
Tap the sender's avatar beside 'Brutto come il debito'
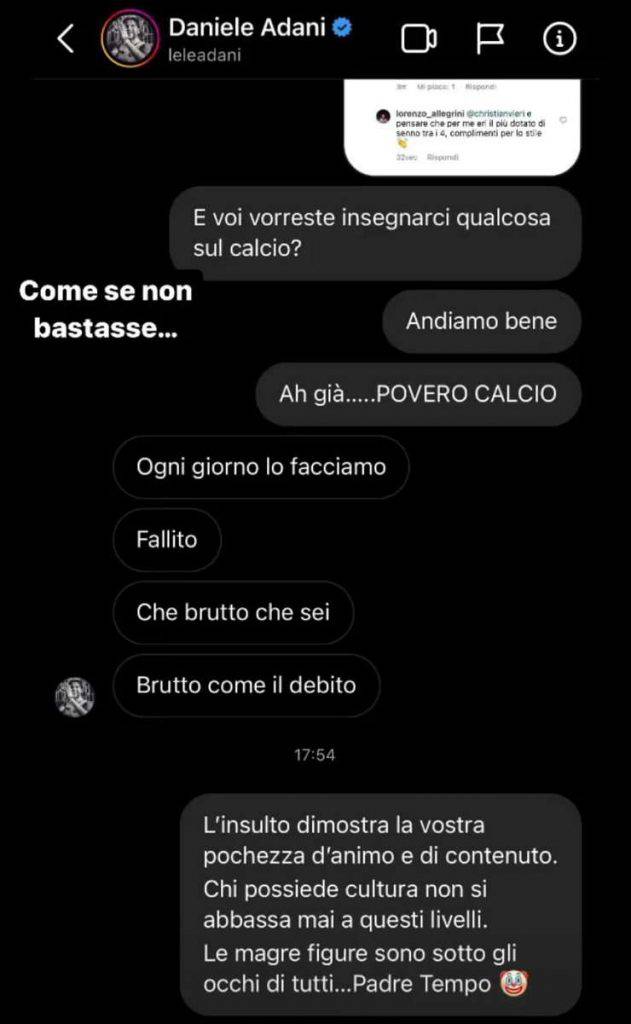(x=74, y=697)
